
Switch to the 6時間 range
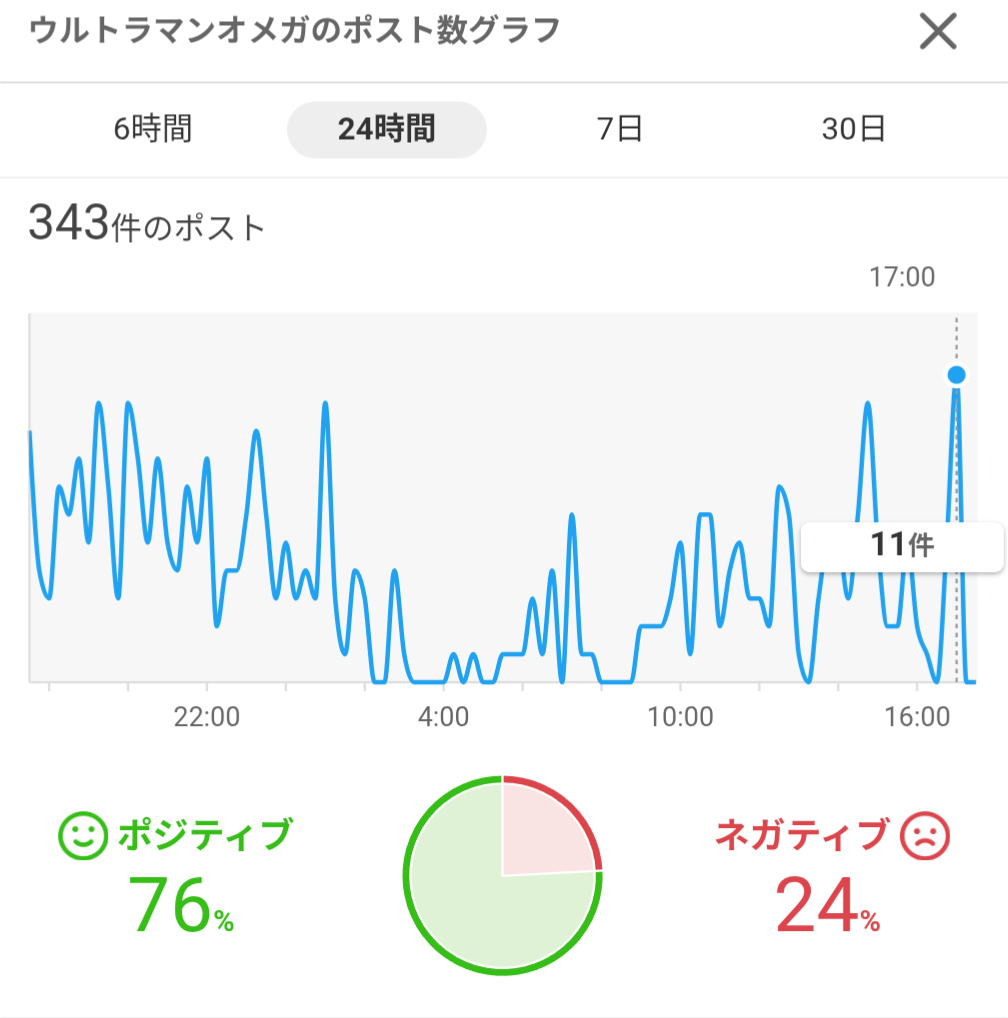[153, 130]
